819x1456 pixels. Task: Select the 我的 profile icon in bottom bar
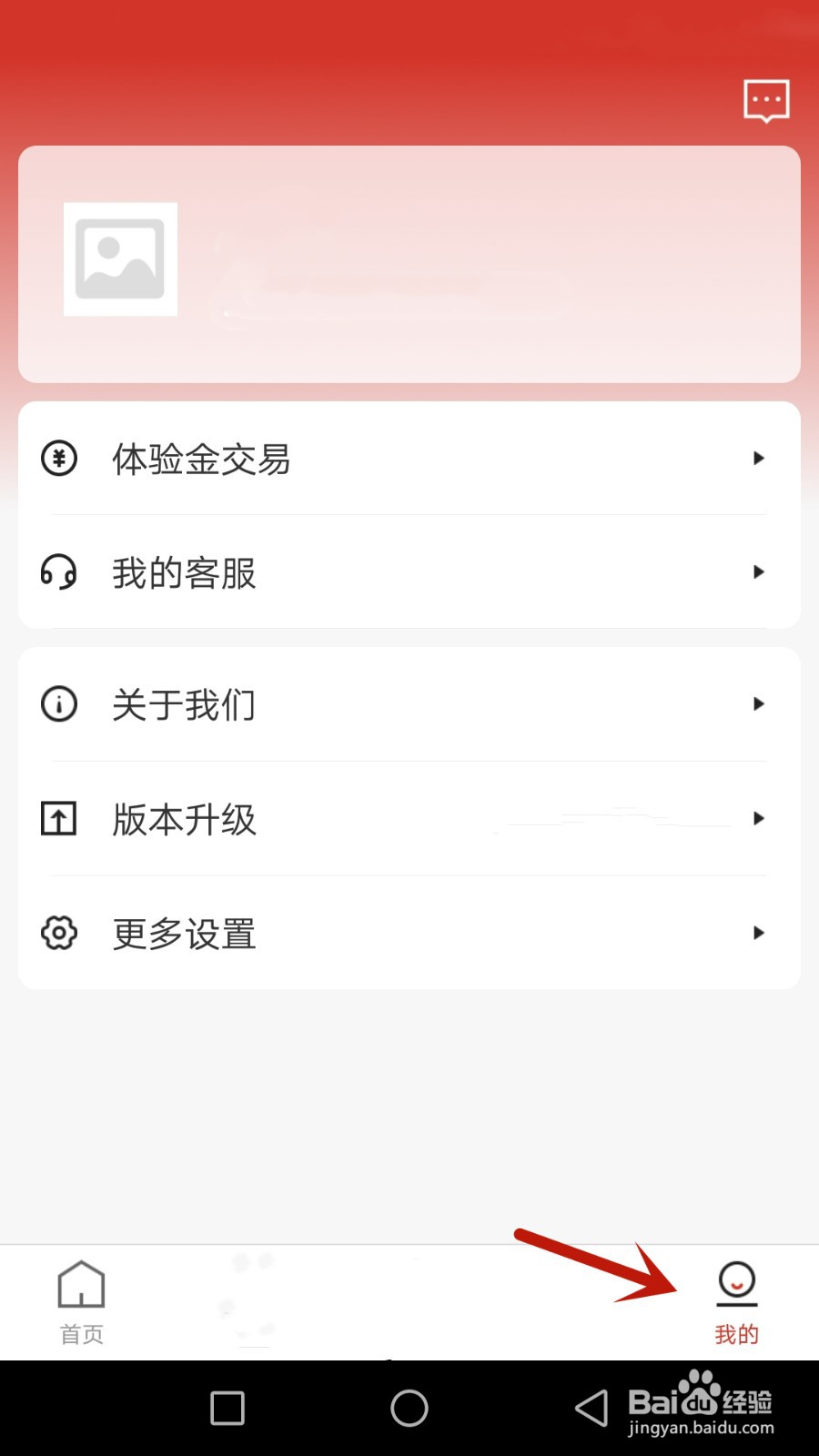[737, 1285]
